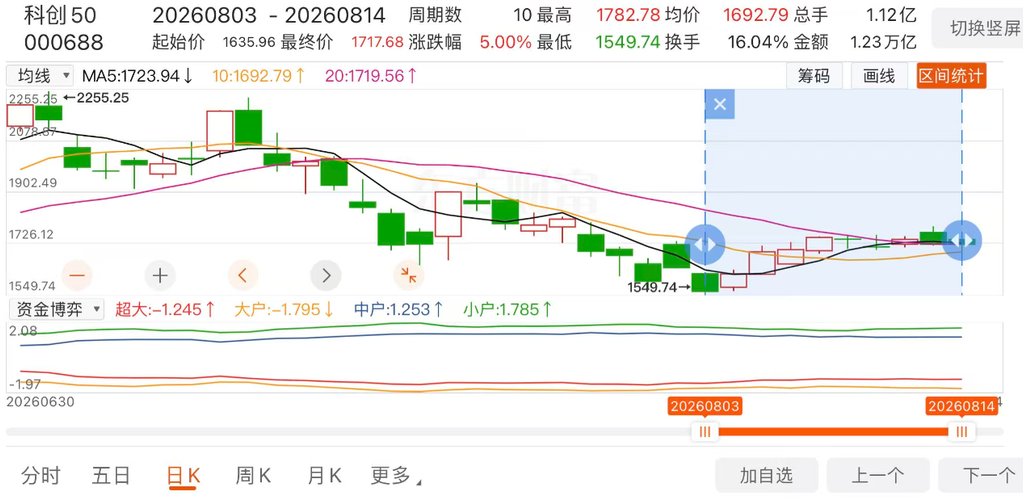1023x500 pixels.
Task: Switch to the 分时 tab
Action: coord(40,476)
